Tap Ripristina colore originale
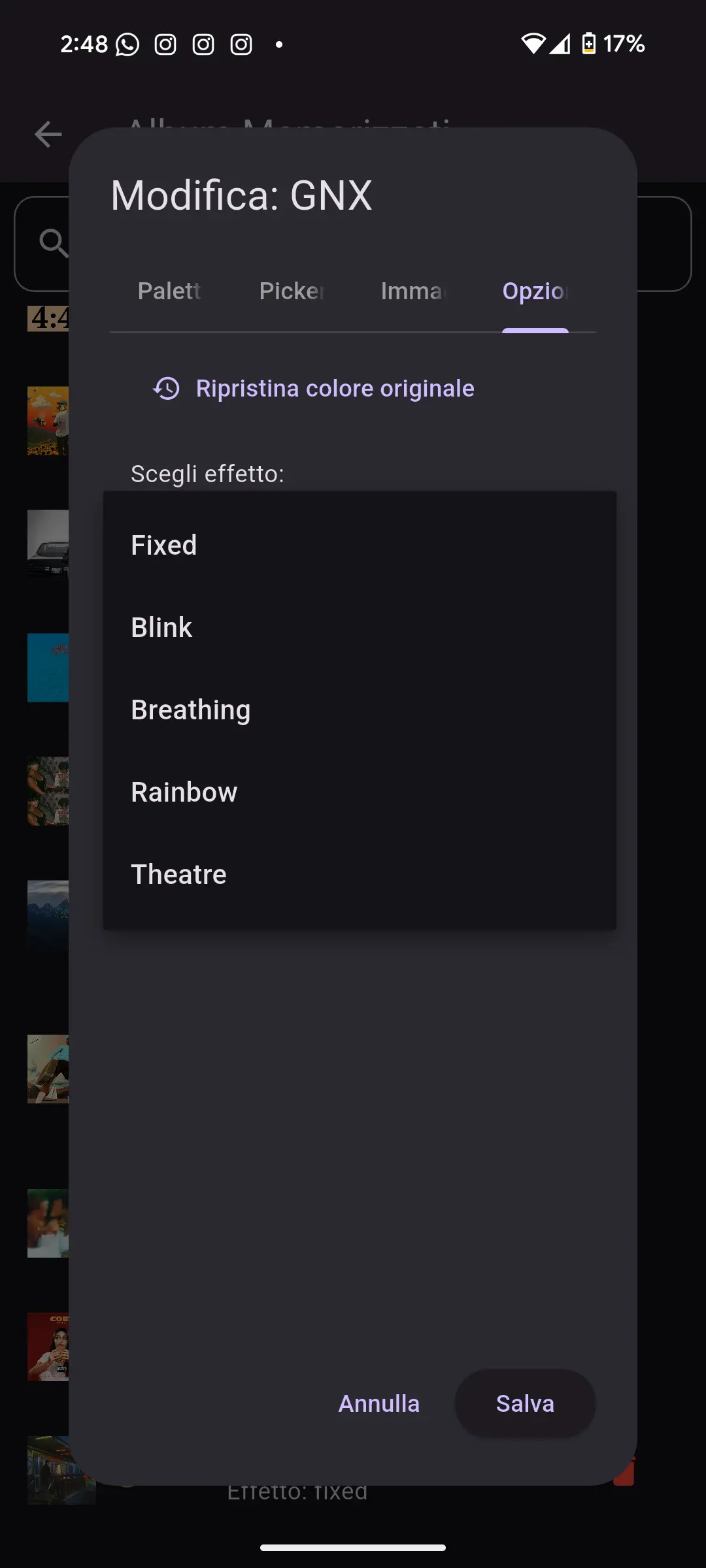Viewport: 706px width, 1568px height. [314, 389]
